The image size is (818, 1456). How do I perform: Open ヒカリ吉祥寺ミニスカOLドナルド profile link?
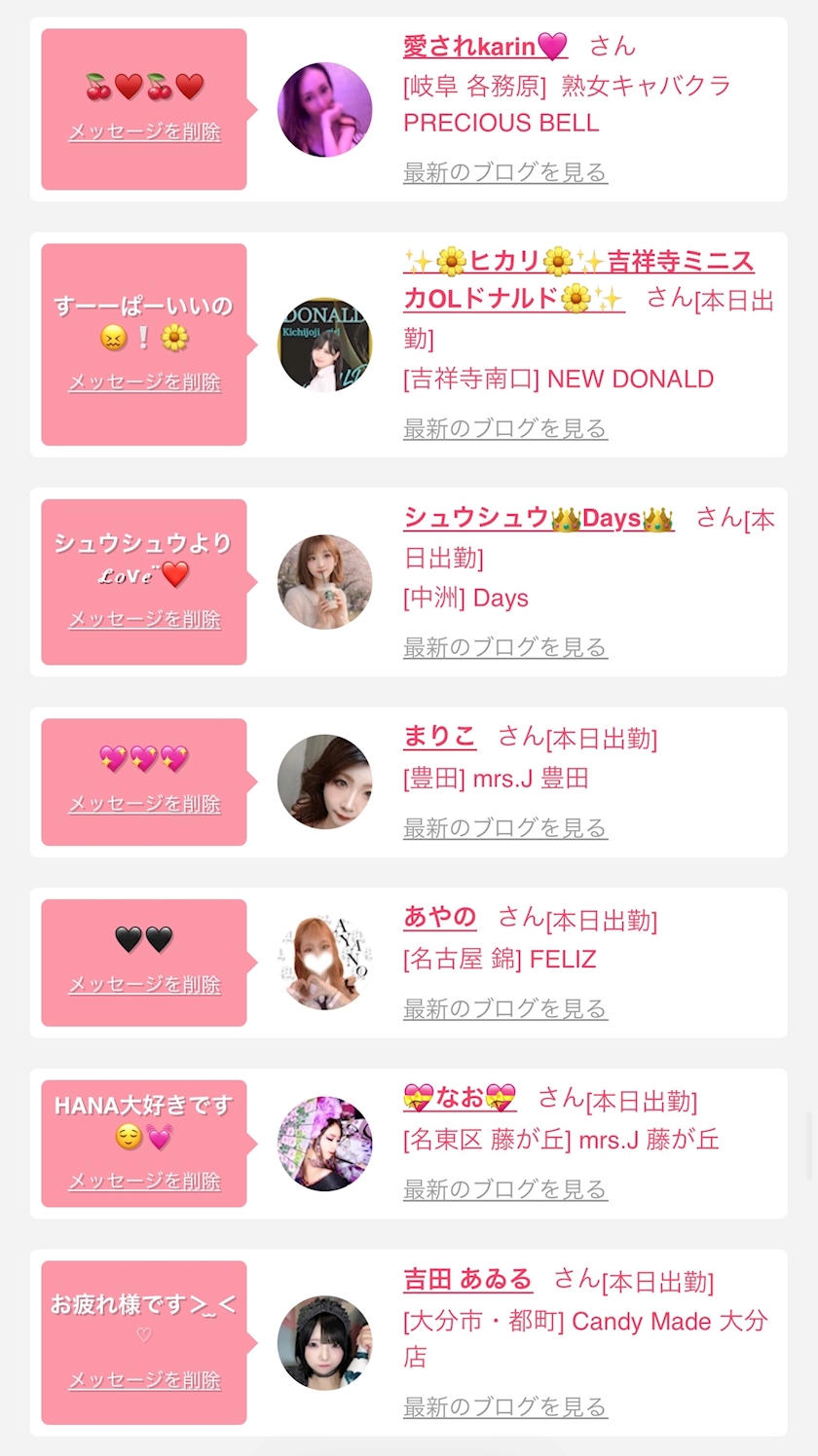pos(578,262)
